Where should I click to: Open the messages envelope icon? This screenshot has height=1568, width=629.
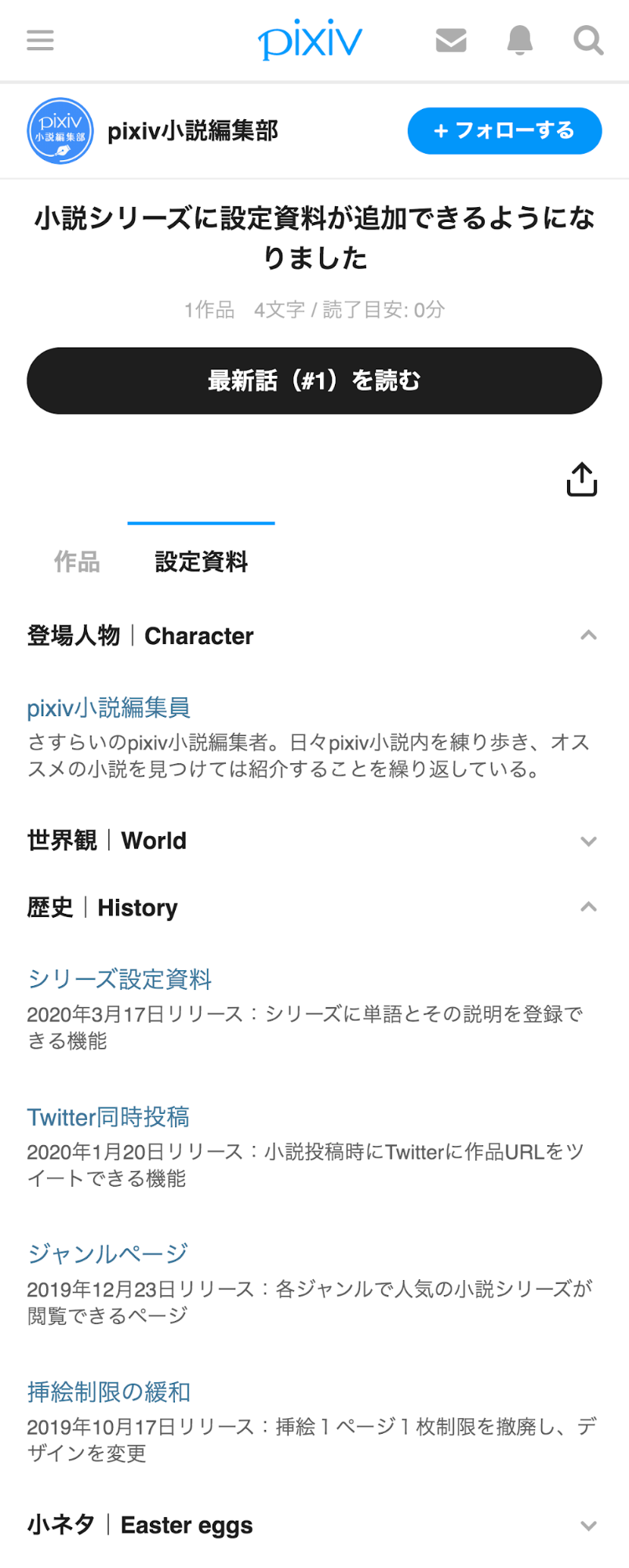tap(451, 41)
